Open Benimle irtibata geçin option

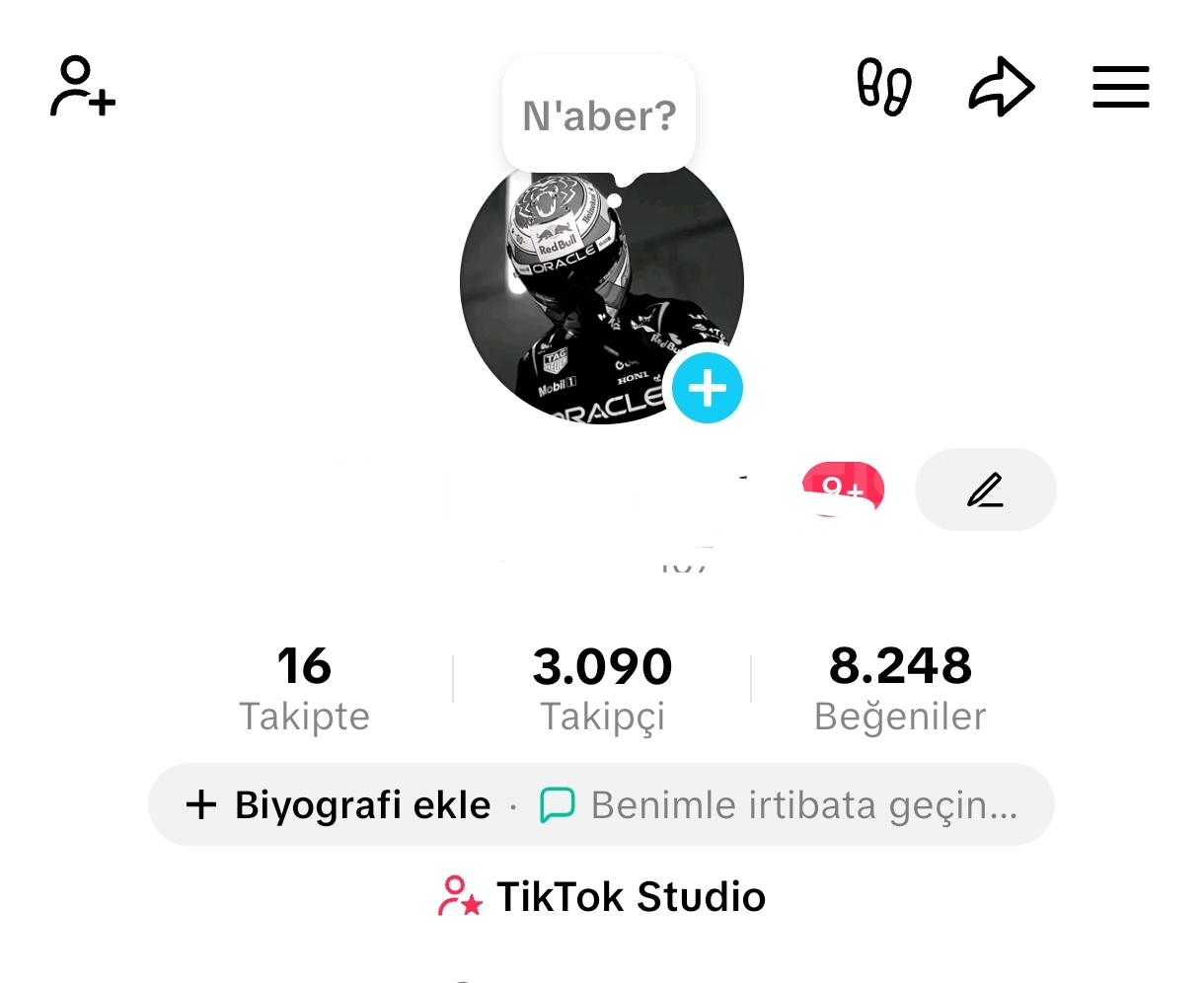[780, 805]
